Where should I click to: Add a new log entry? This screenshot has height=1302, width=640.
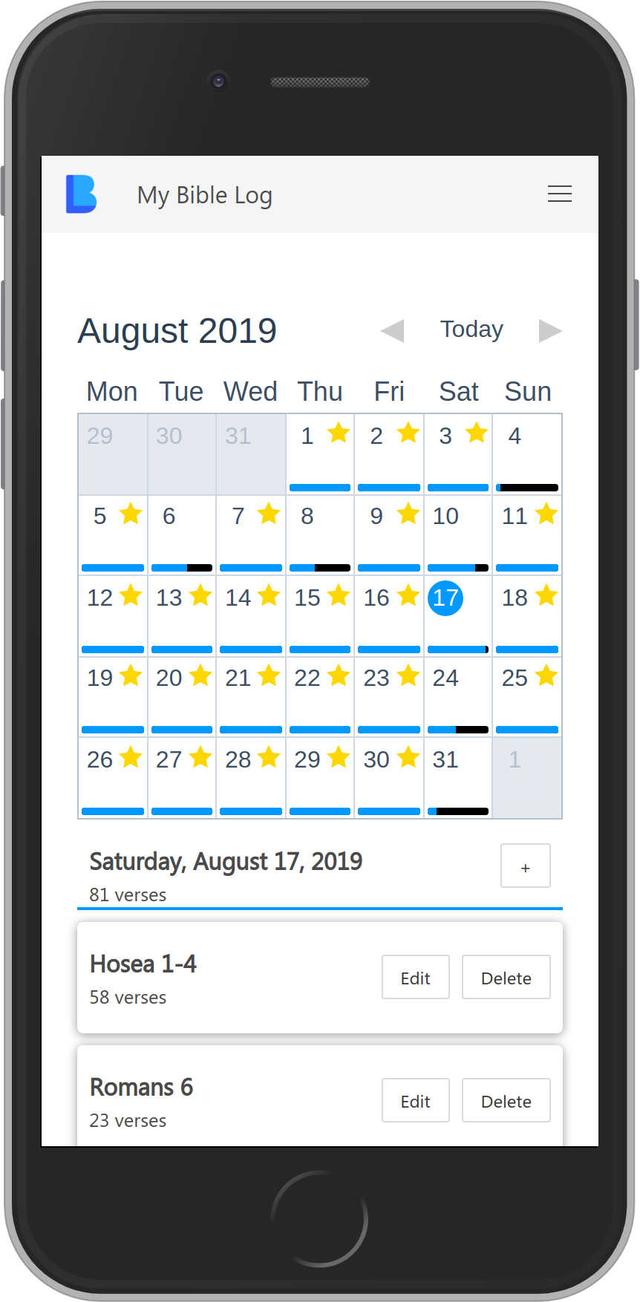(x=525, y=866)
